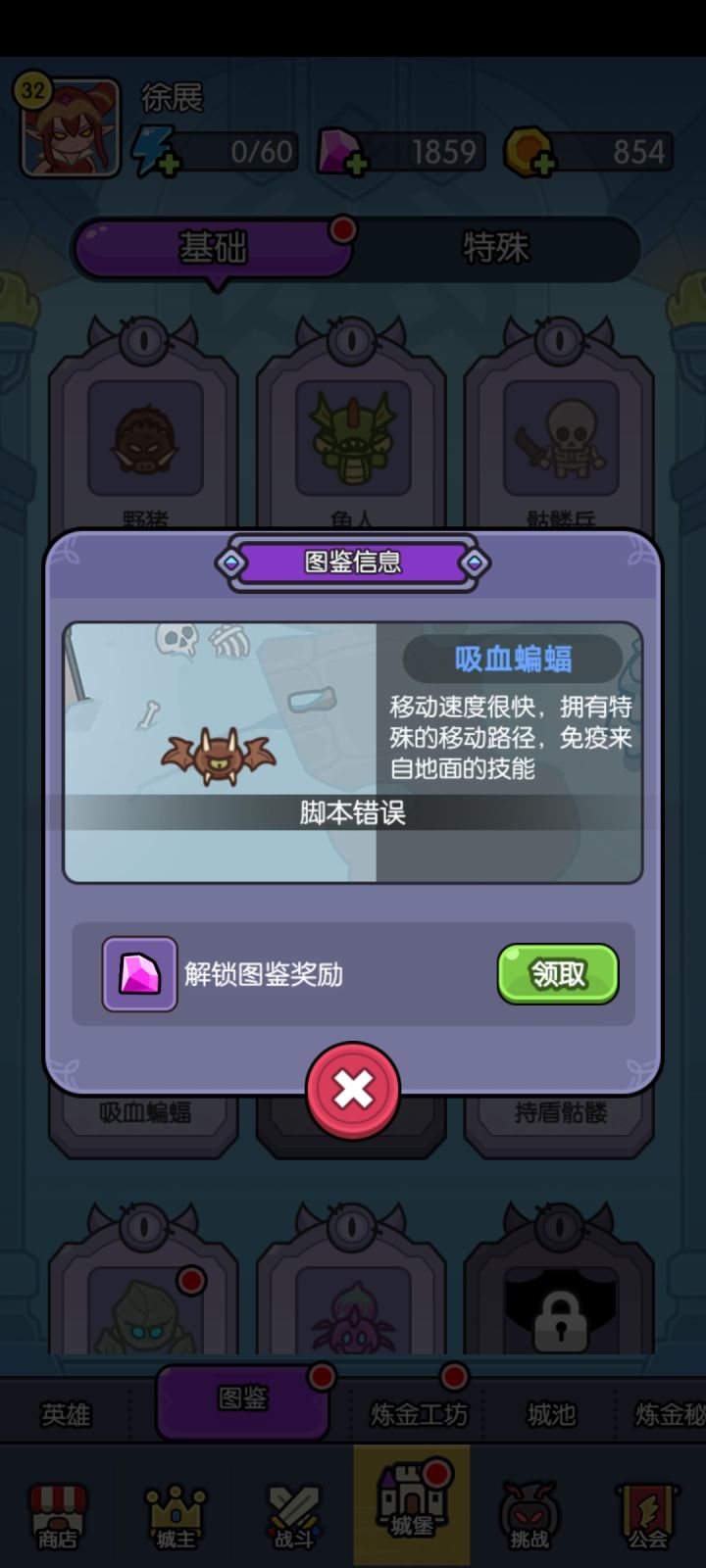Image resolution: width=706 pixels, height=1568 pixels.
Task: Tap the 领取 claim button
Action: pyautogui.click(x=558, y=974)
